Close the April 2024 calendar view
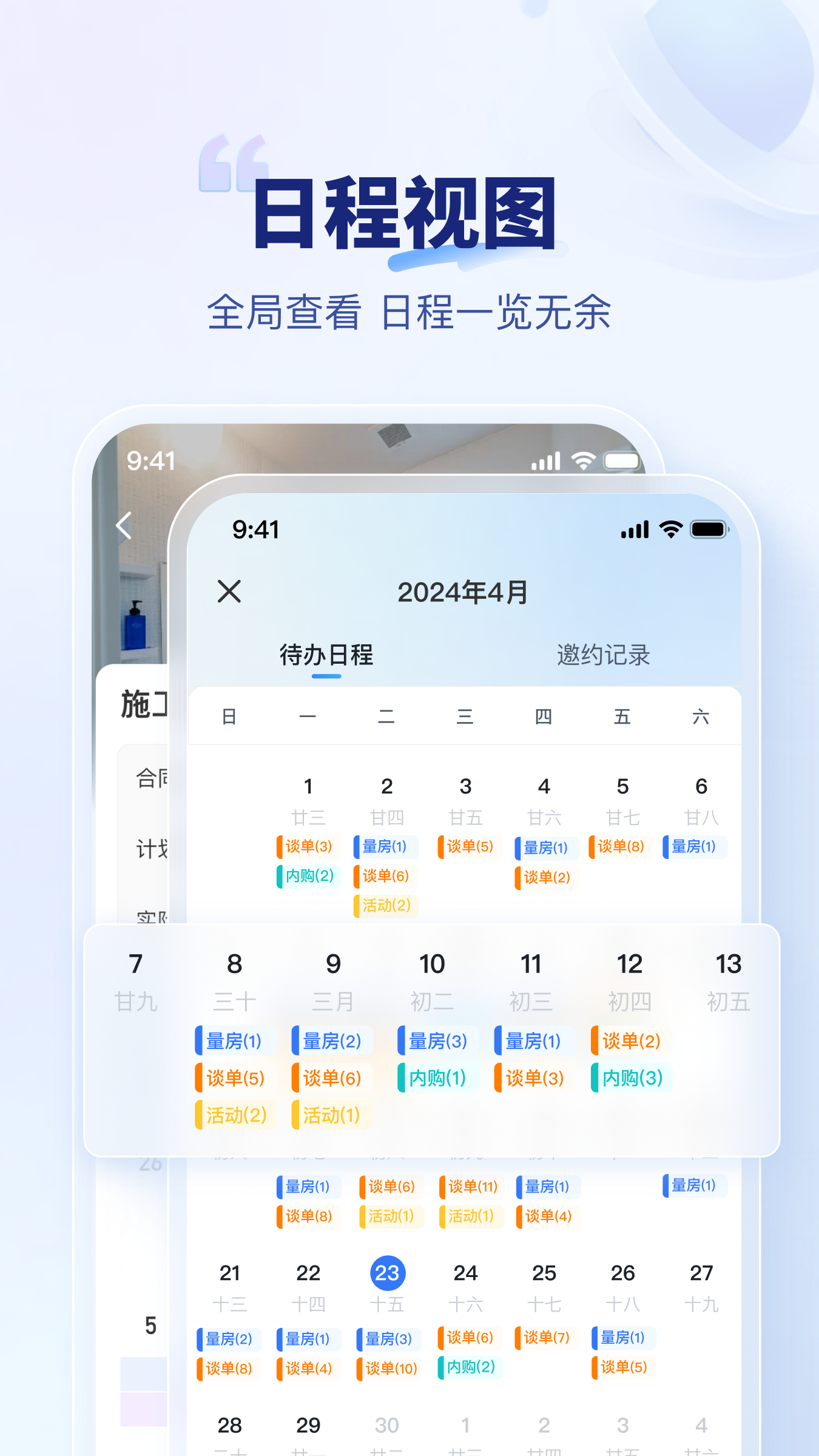This screenshot has width=819, height=1456. (230, 592)
